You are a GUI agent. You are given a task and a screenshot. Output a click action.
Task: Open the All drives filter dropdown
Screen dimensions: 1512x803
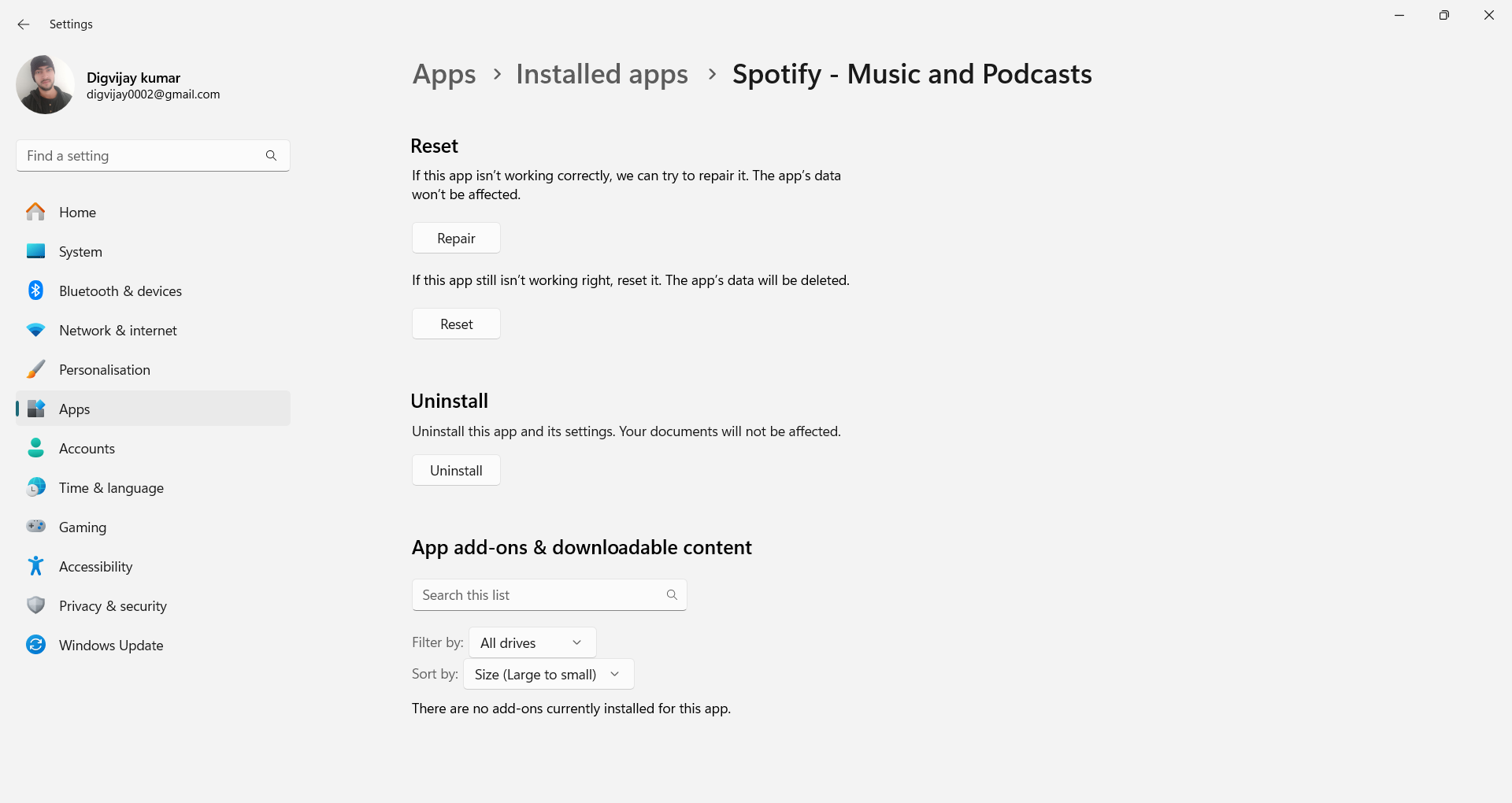[532, 643]
